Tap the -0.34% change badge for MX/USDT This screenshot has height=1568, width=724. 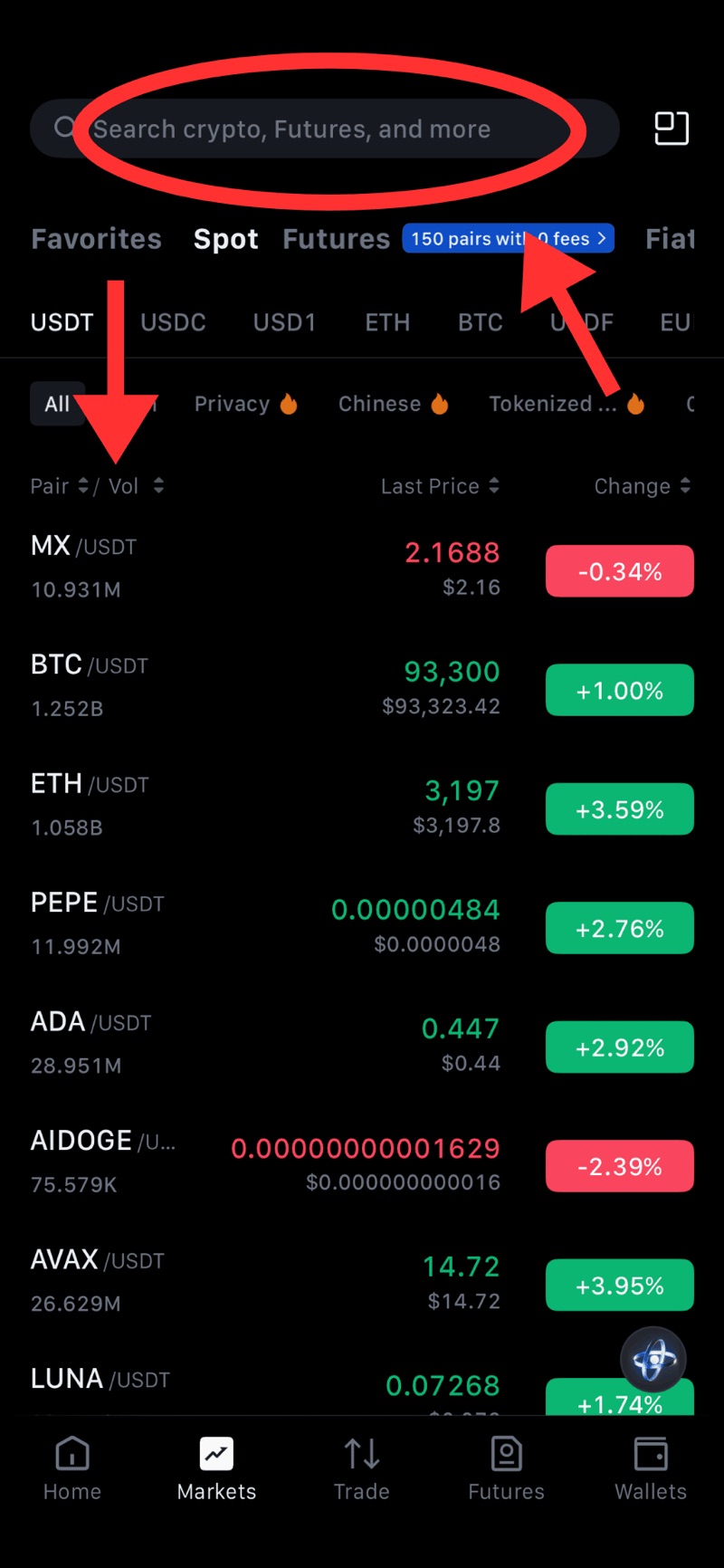pyautogui.click(x=619, y=570)
